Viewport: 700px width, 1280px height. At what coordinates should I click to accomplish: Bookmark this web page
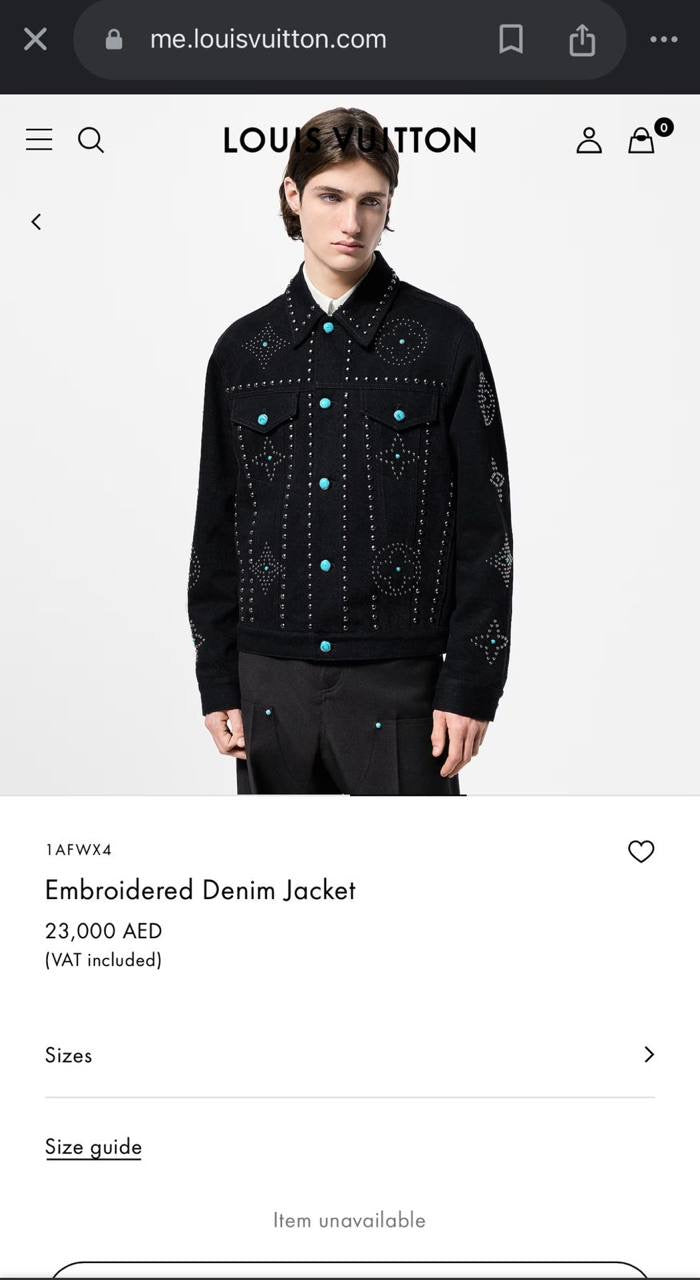click(511, 40)
